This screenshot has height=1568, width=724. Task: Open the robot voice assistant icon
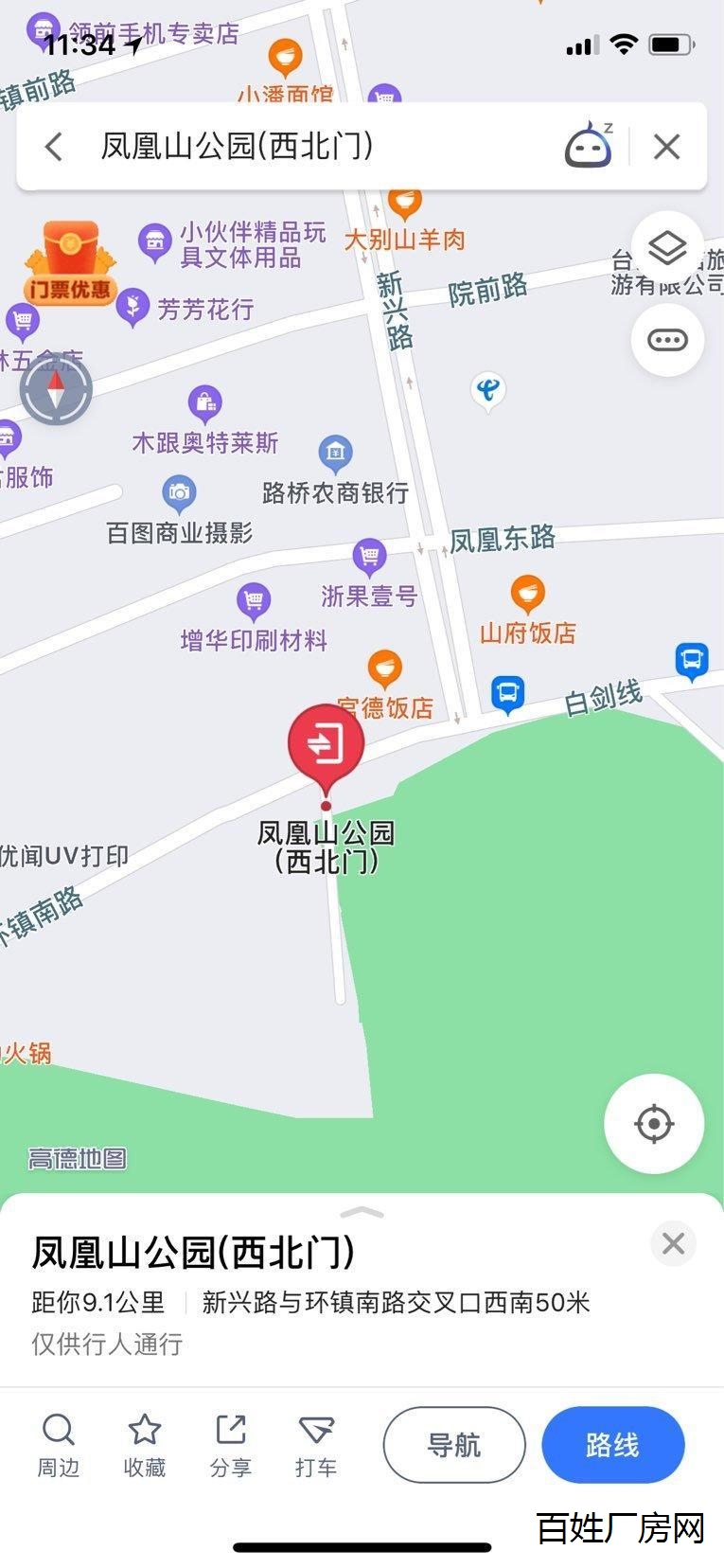[x=589, y=145]
